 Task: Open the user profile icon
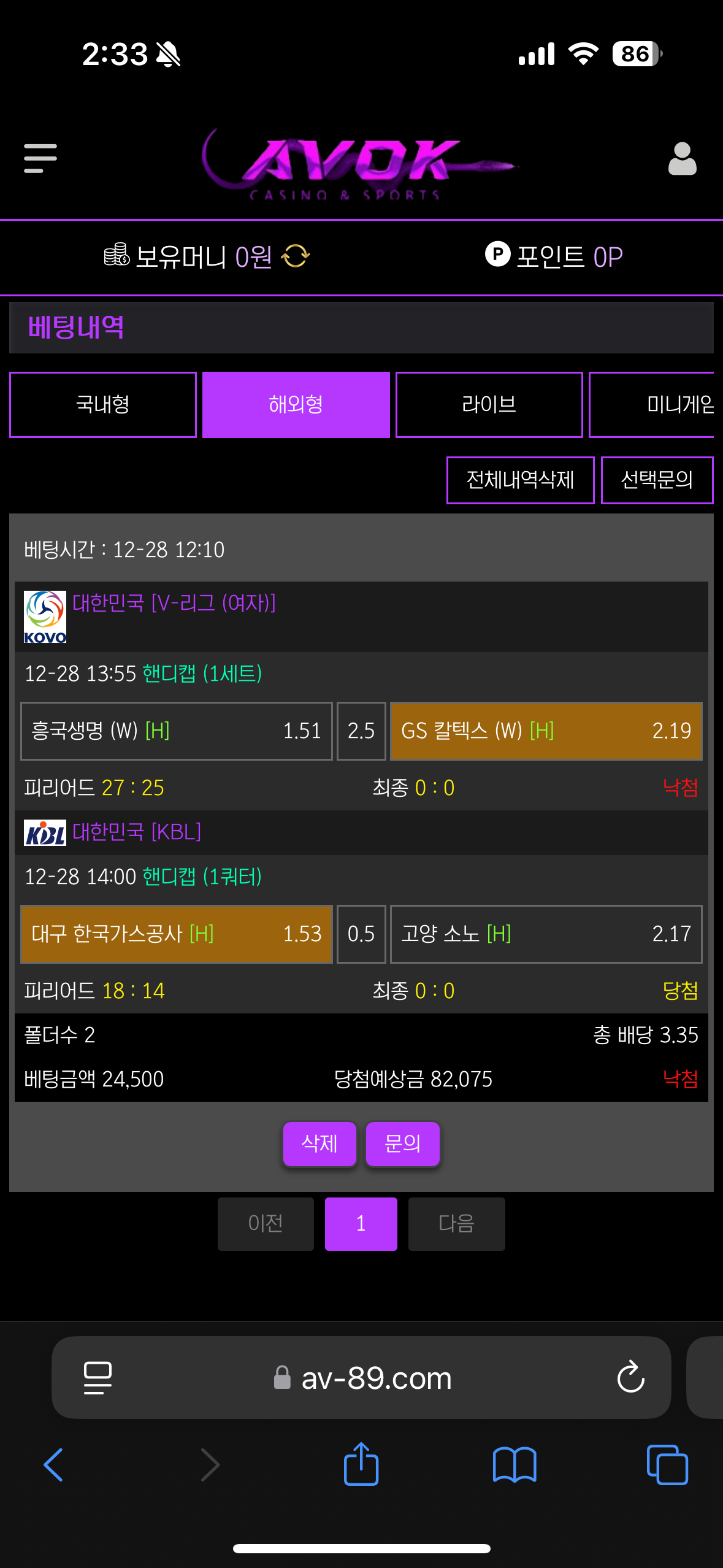point(682,159)
